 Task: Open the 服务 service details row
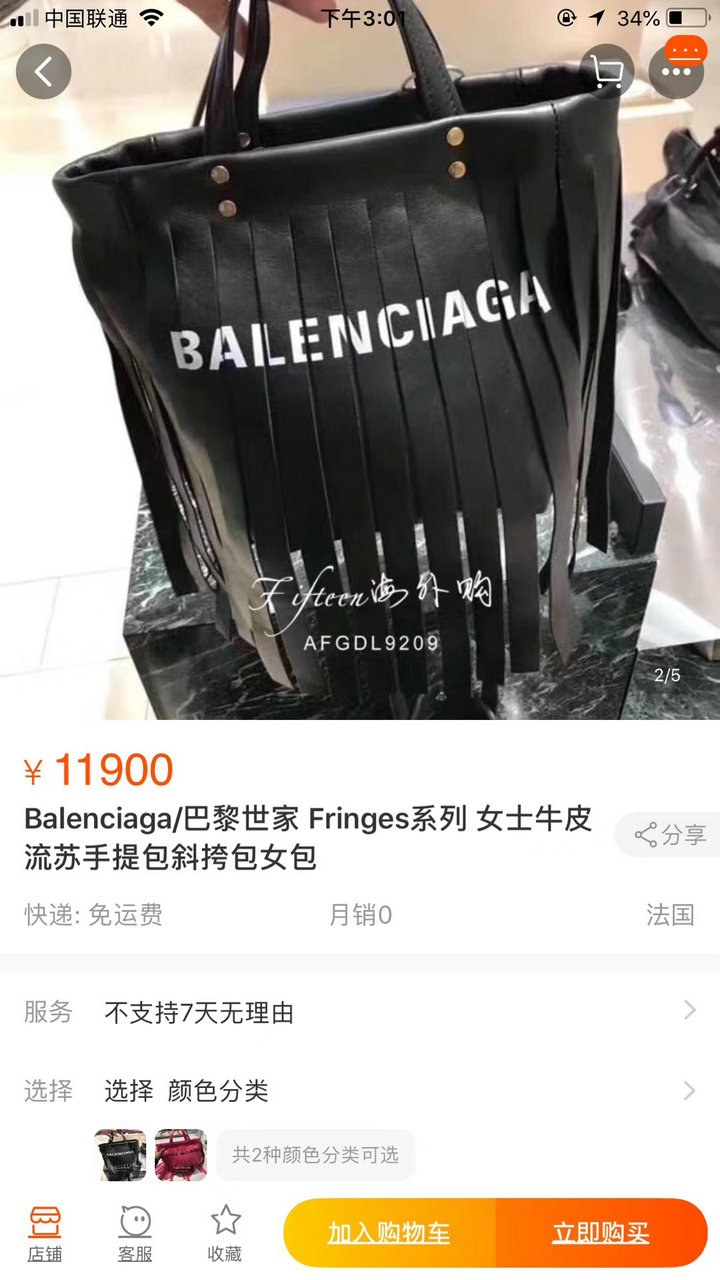coord(360,1012)
